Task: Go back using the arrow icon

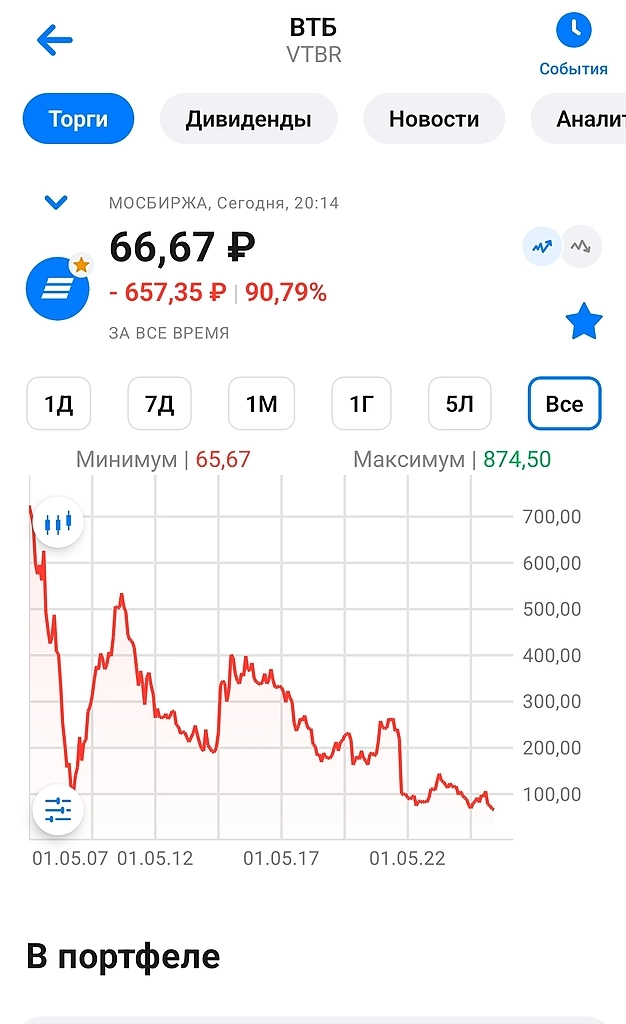Action: point(54,40)
